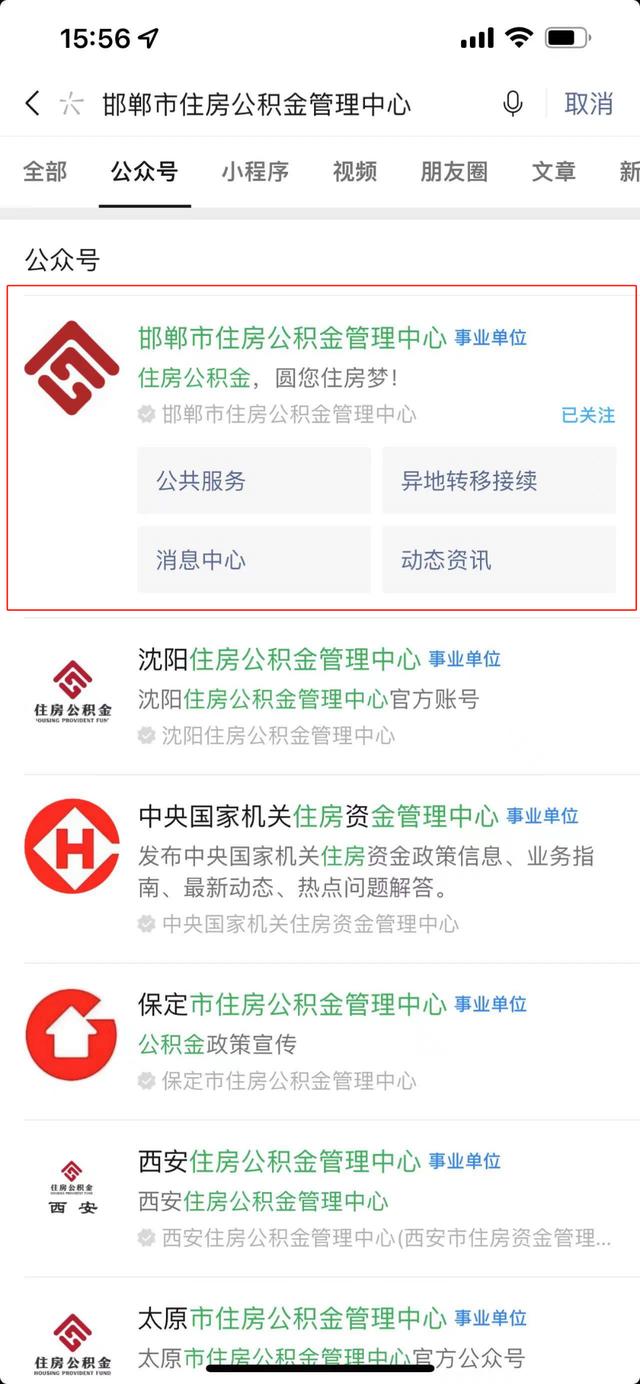Viewport: 640px width, 1384px height.
Task: Switch to the 小程序 tab
Action: tap(255, 171)
